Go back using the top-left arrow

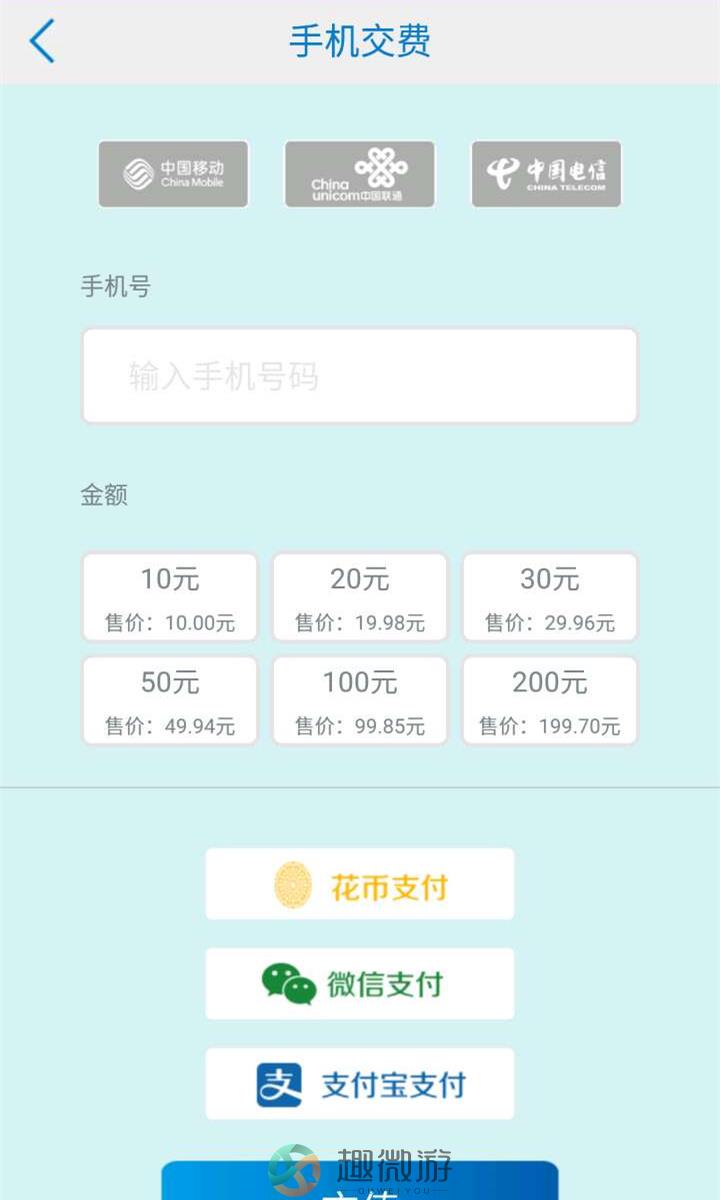point(42,42)
